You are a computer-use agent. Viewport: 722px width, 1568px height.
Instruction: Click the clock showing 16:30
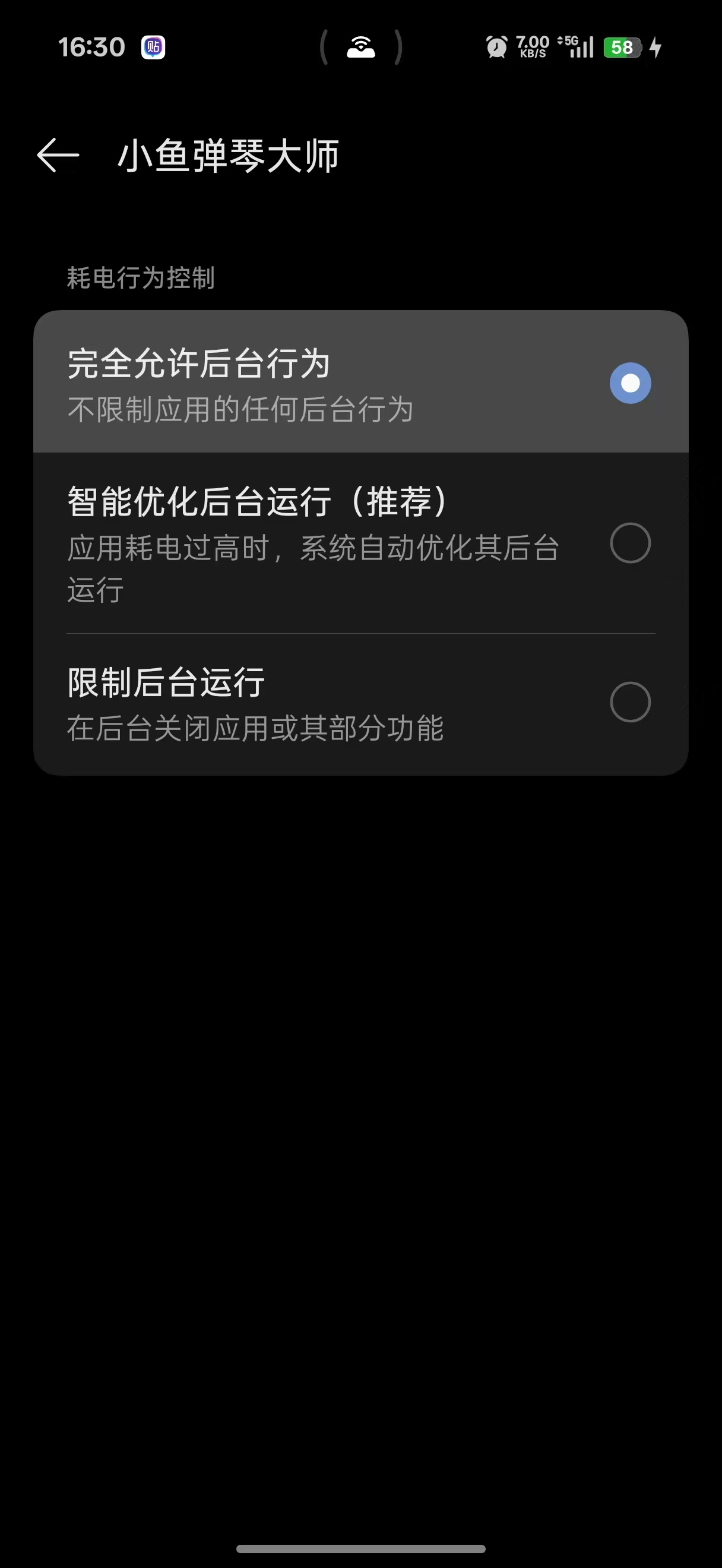pyautogui.click(x=93, y=46)
